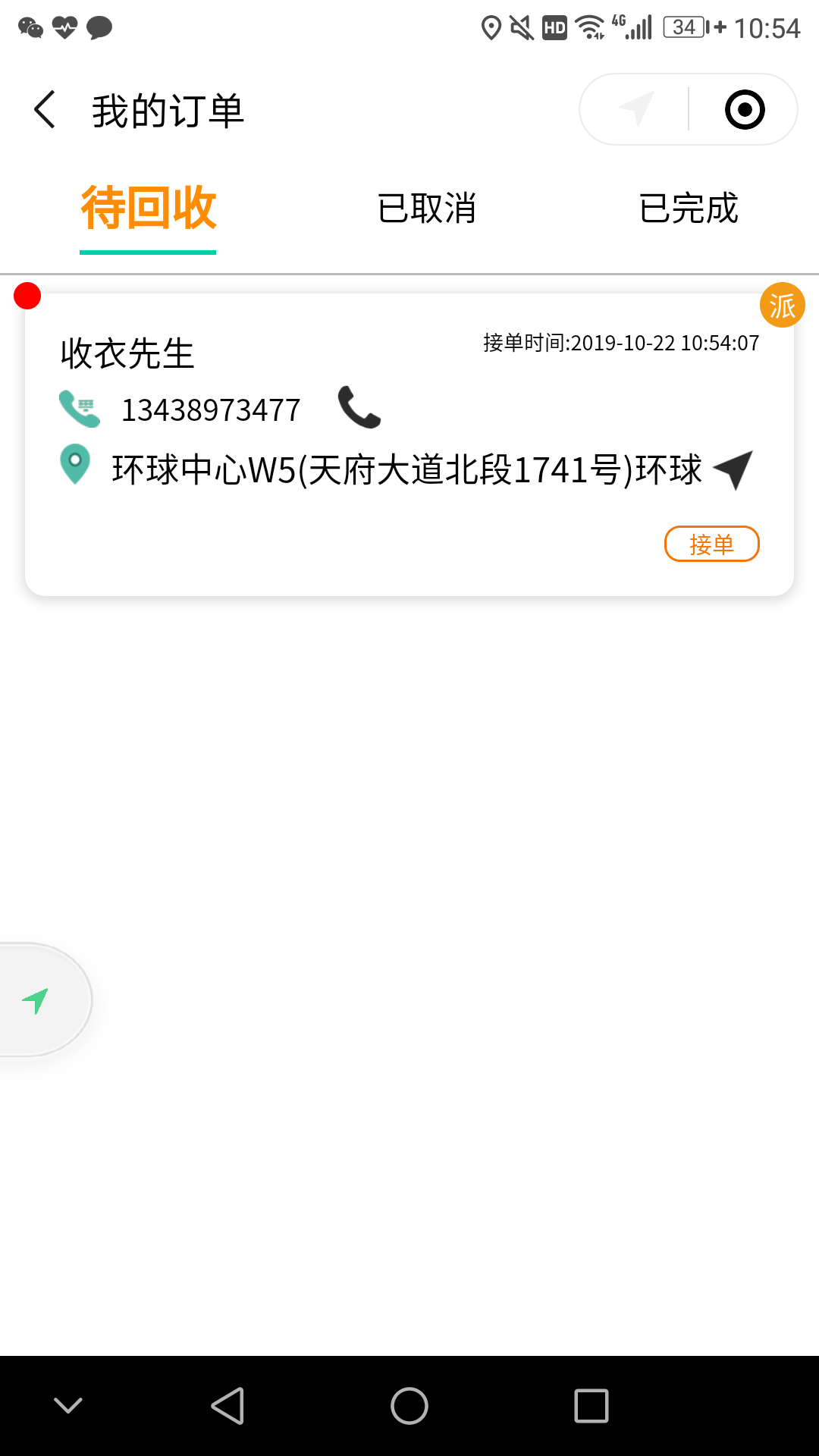Tap the target circle icon top right
This screenshot has height=1456, width=819.
click(x=745, y=110)
